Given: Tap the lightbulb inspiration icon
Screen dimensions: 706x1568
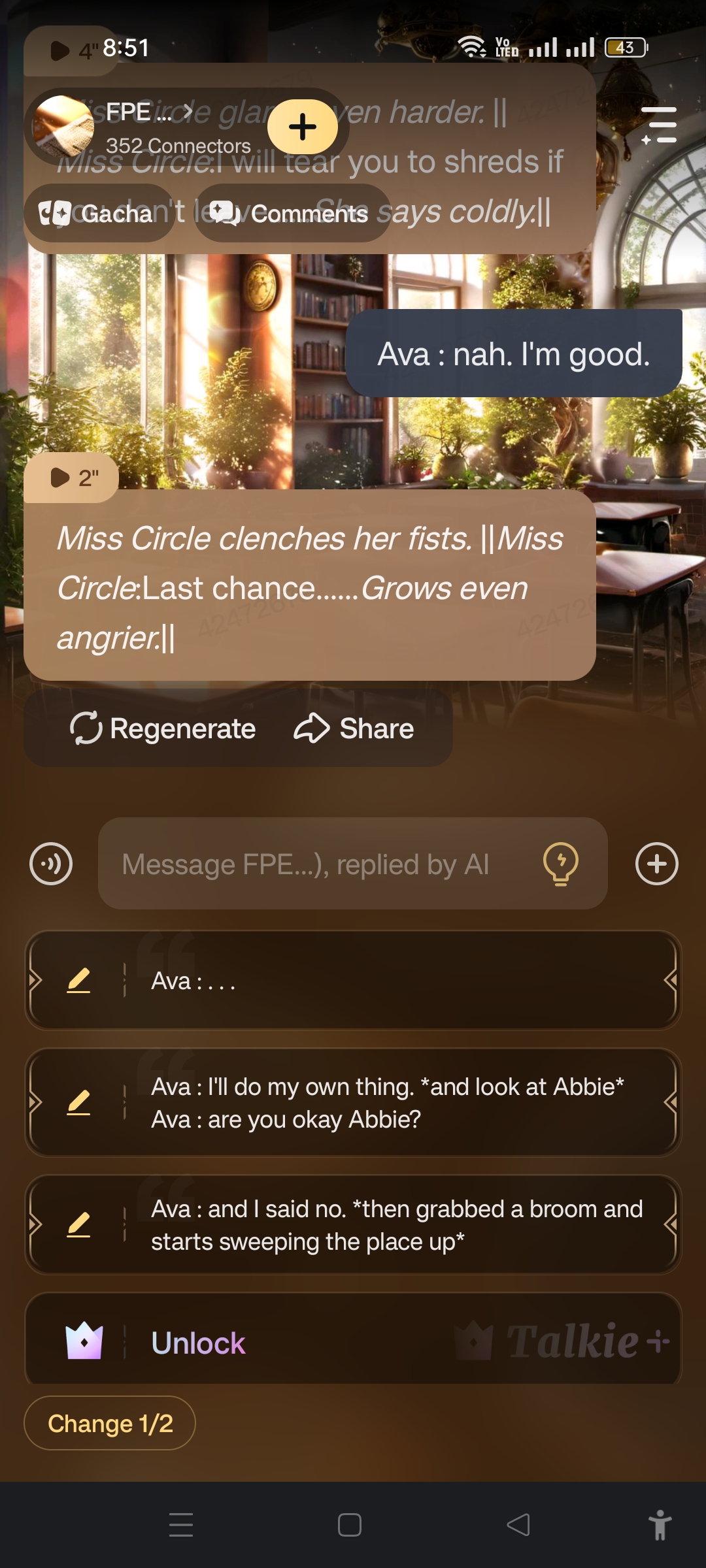Looking at the screenshot, I should (561, 864).
